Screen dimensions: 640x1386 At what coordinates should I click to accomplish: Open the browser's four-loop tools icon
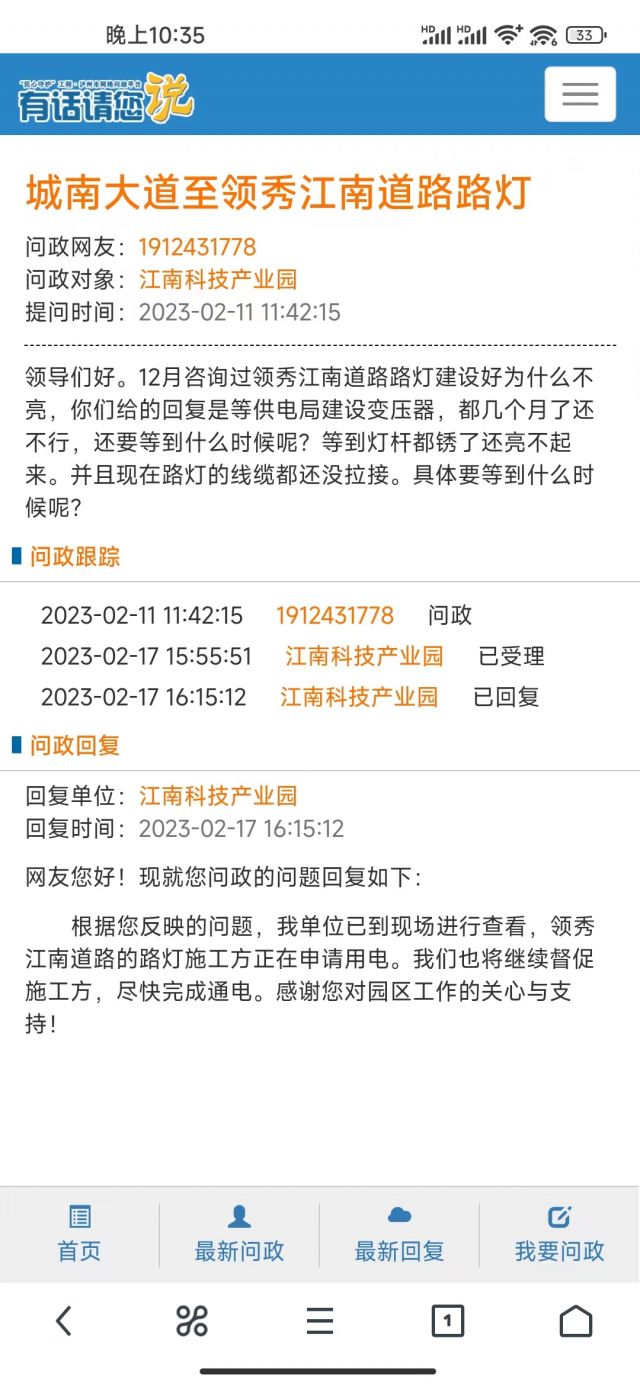pyautogui.click(x=192, y=1321)
